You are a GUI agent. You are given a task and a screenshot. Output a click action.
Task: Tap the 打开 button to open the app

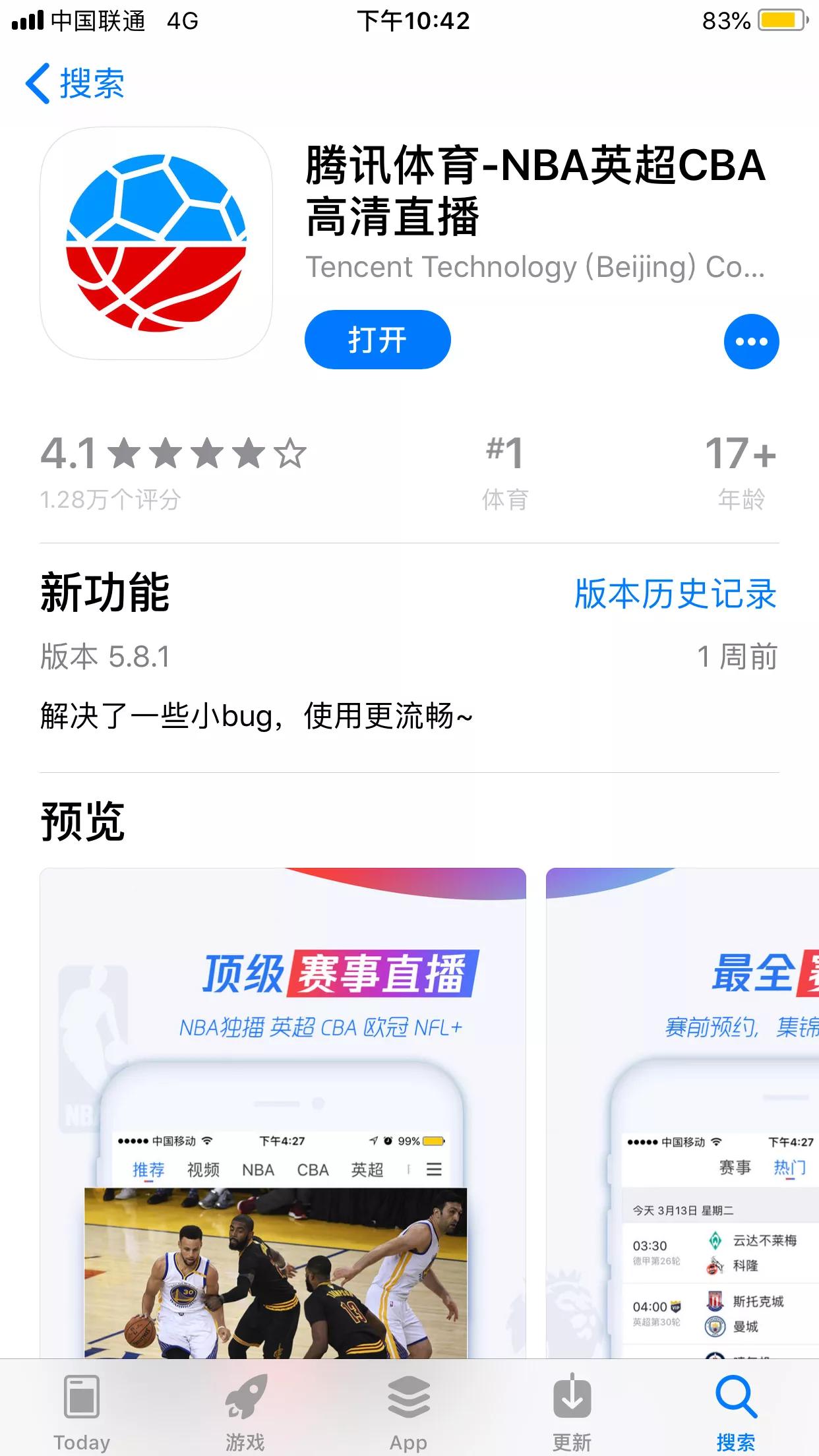click(x=377, y=340)
